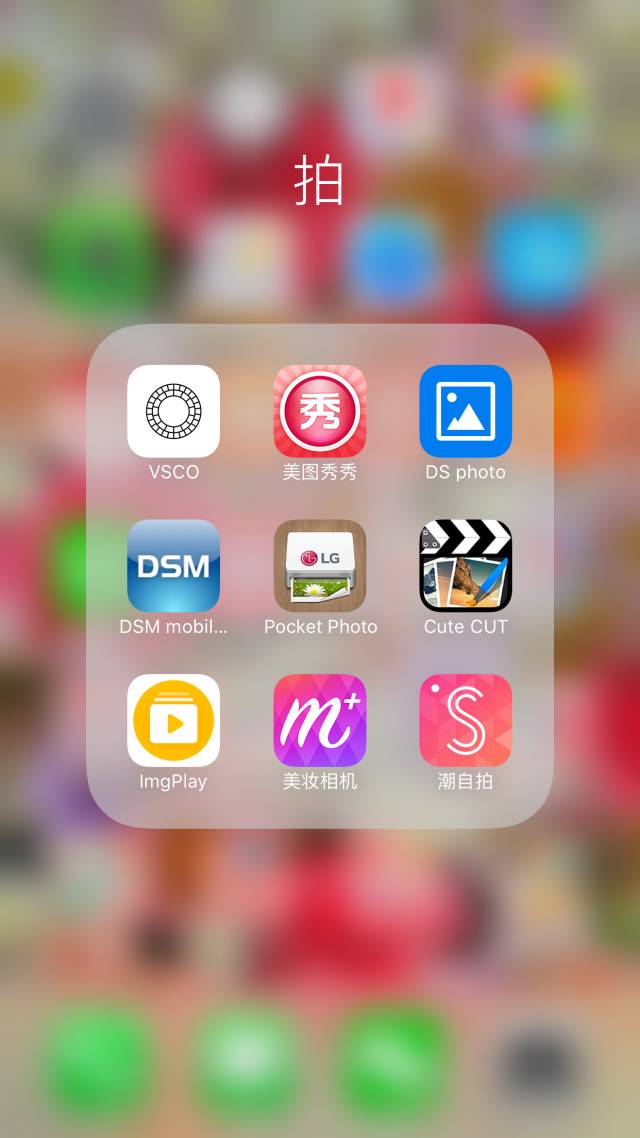
Task: Launch the 美图秀秀 app
Action: (x=320, y=411)
